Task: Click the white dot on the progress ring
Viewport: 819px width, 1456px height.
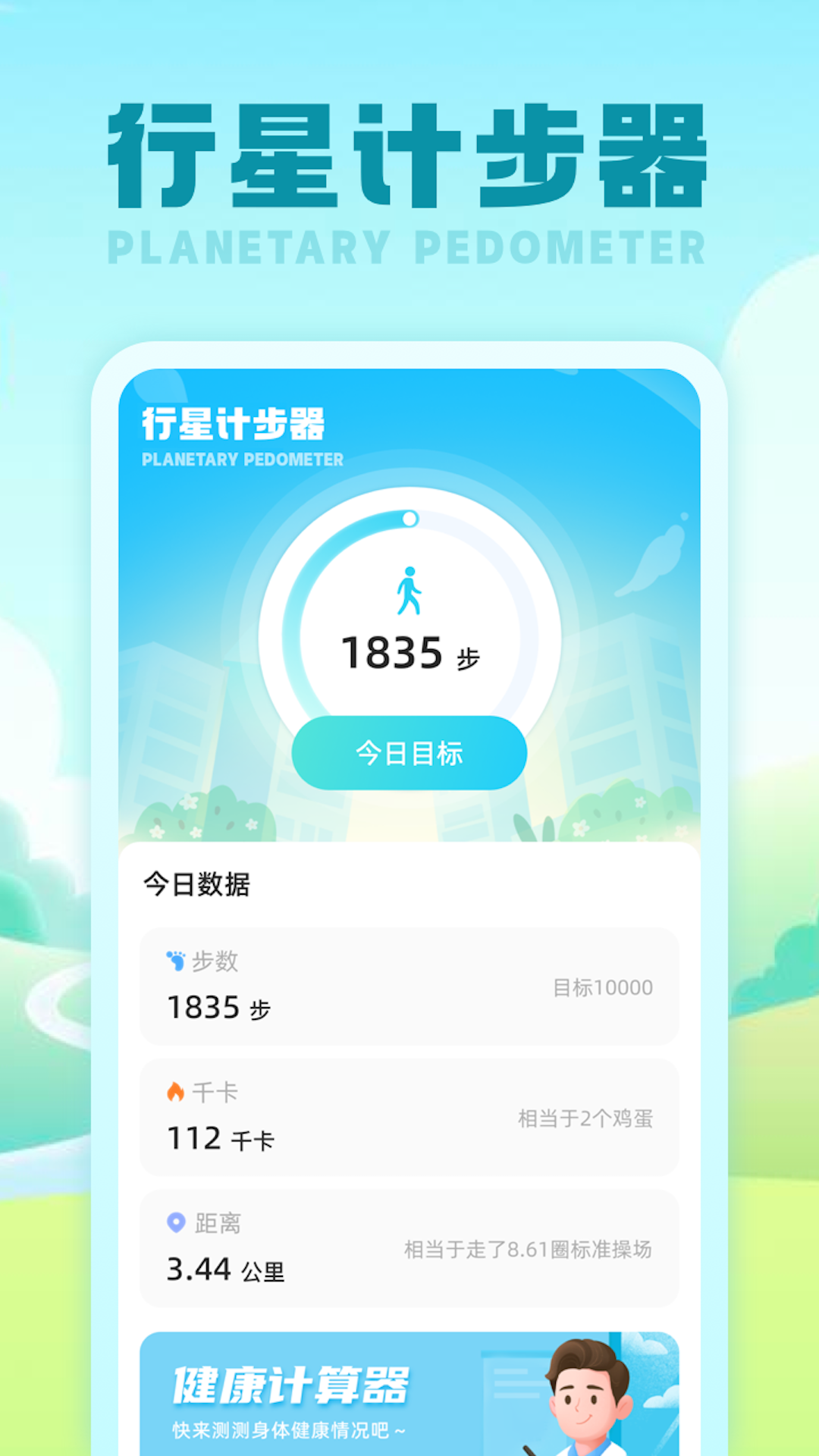Action: pos(409,519)
